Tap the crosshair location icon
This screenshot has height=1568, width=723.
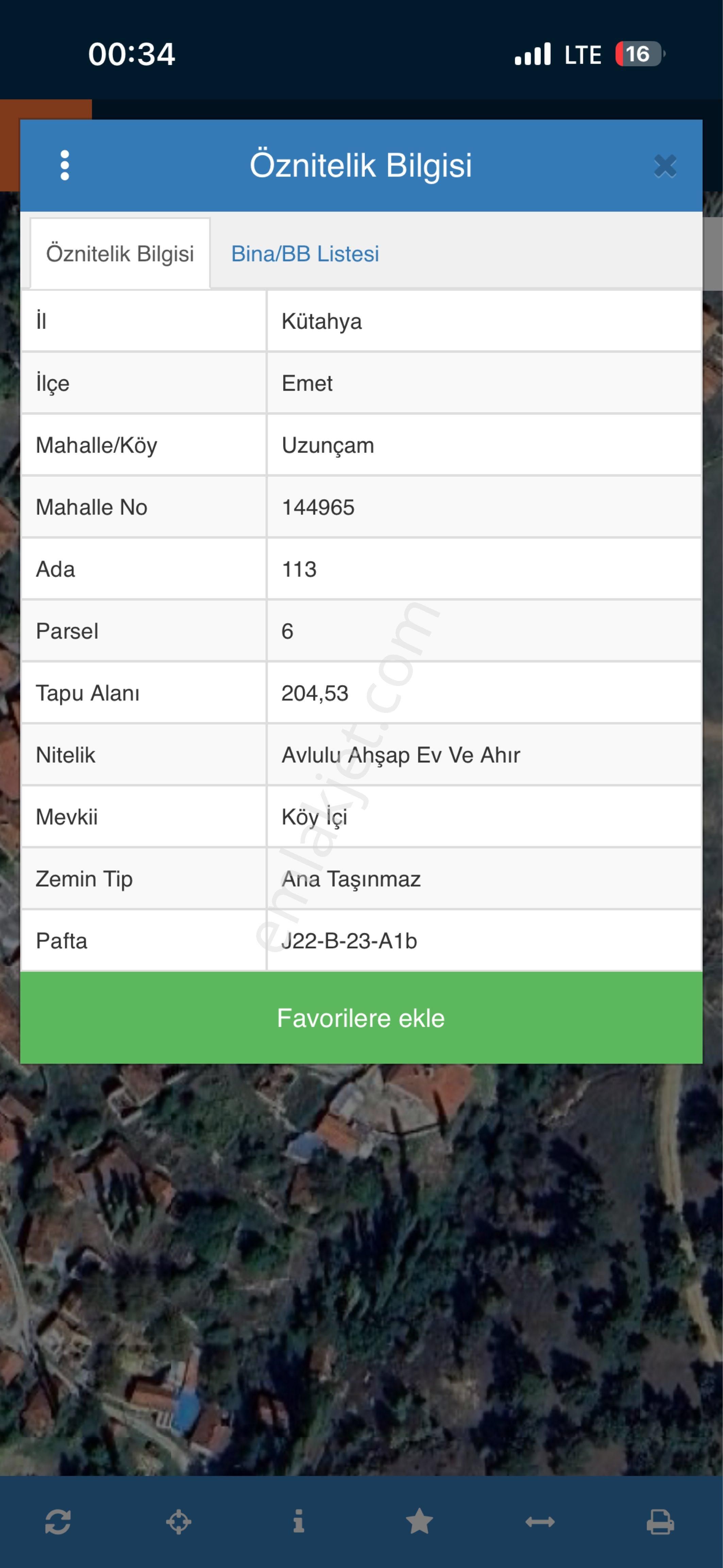(178, 1522)
